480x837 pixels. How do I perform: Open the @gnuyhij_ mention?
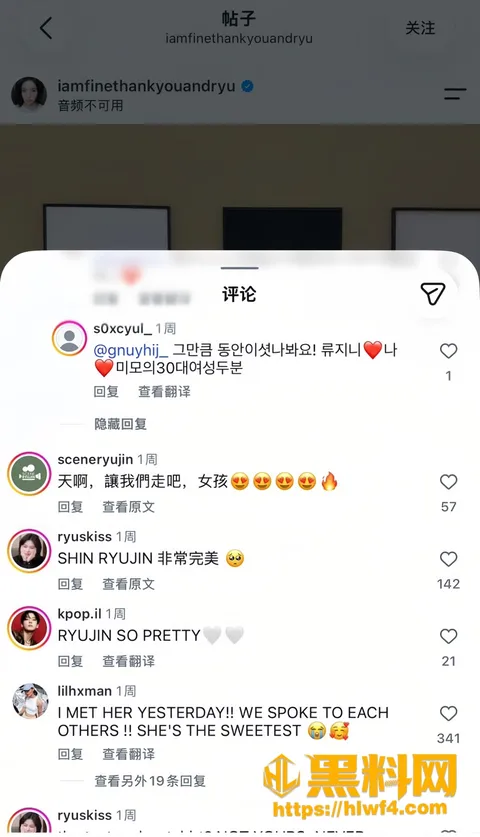[130, 350]
